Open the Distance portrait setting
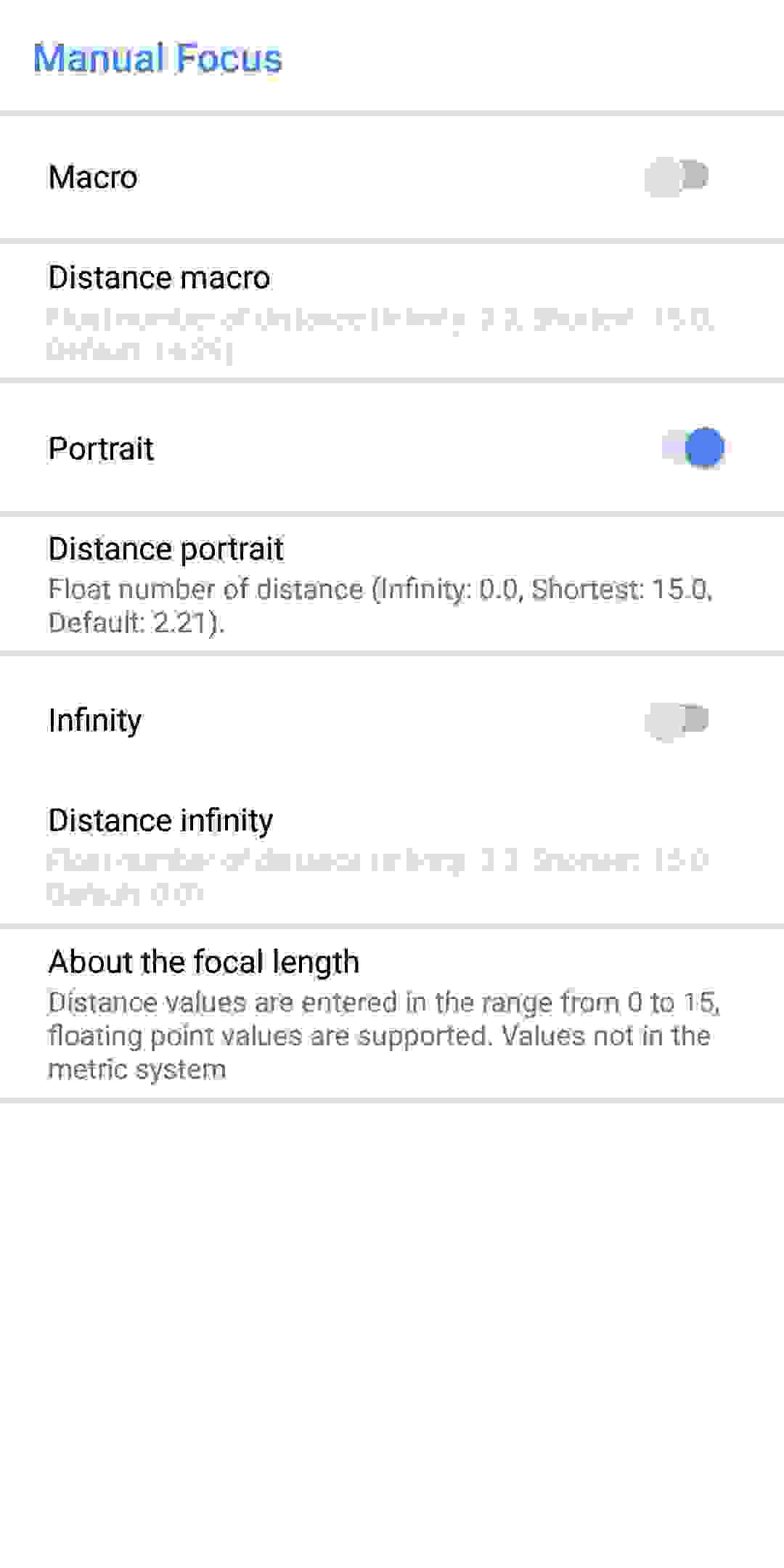 pos(380,584)
